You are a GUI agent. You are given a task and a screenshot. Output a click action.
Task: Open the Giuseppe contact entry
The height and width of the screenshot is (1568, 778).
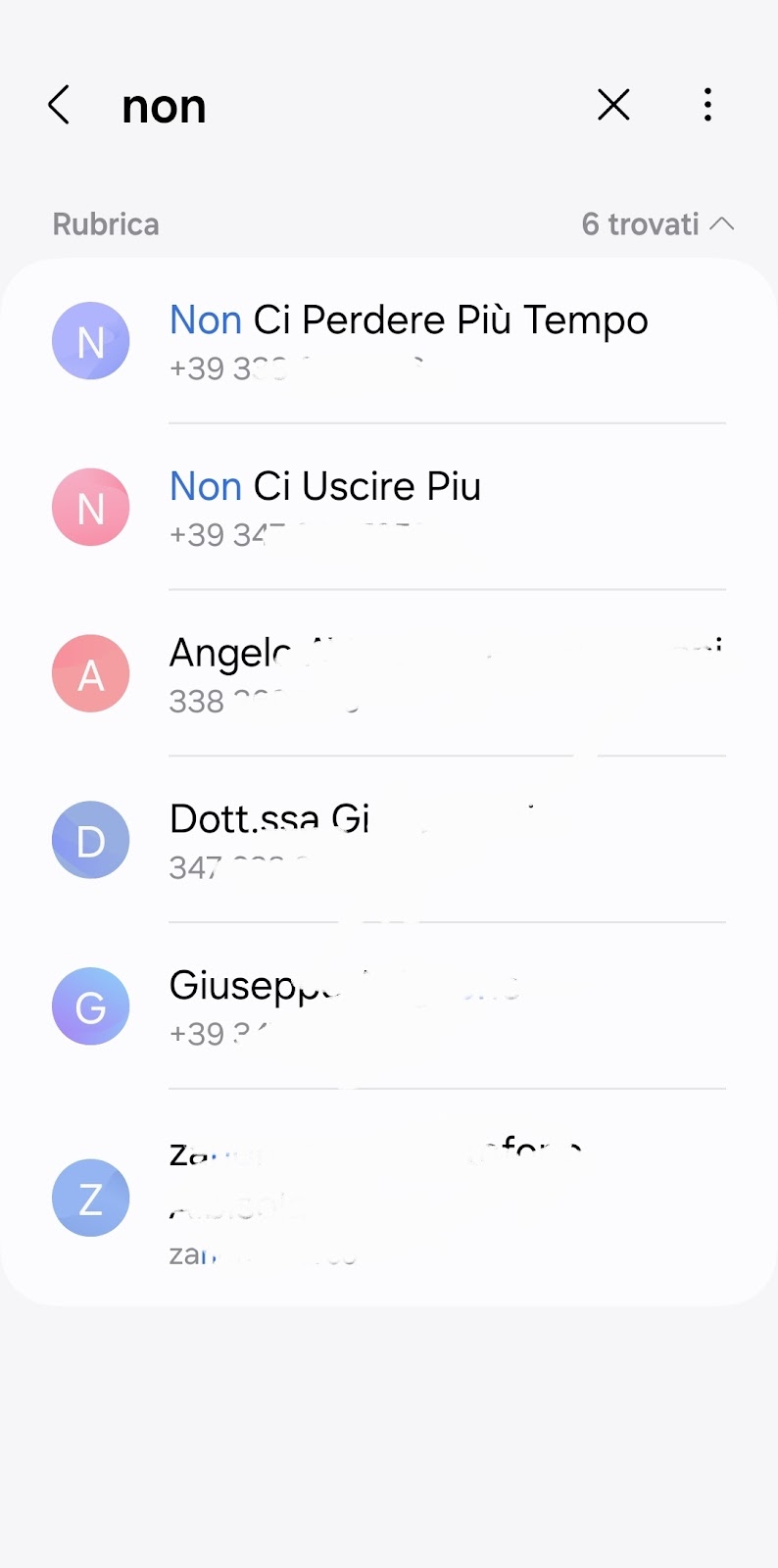point(389,1005)
